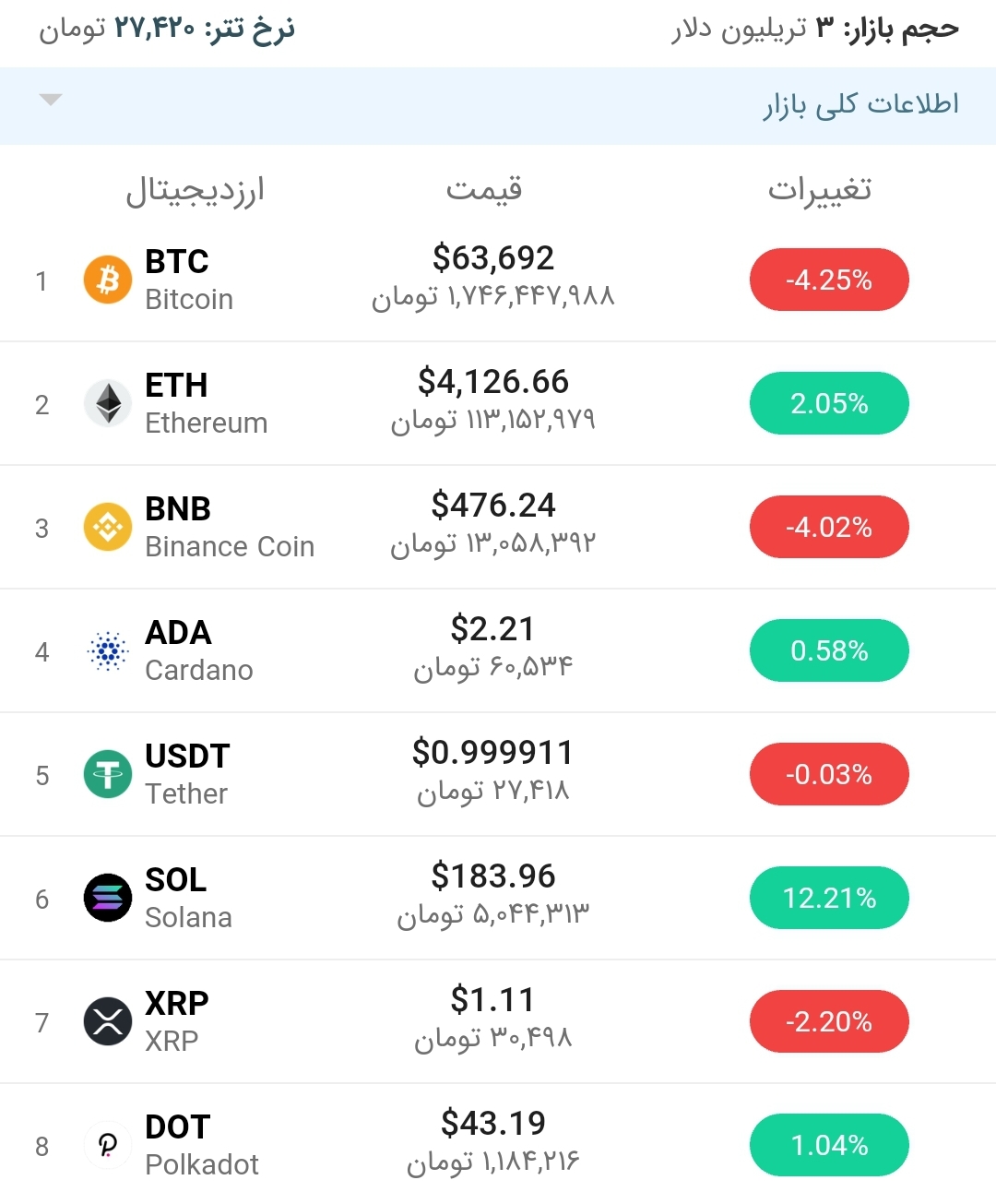Image resolution: width=996 pixels, height=1204 pixels.
Task: Select the Bitcoin coin icon
Action: (107, 280)
